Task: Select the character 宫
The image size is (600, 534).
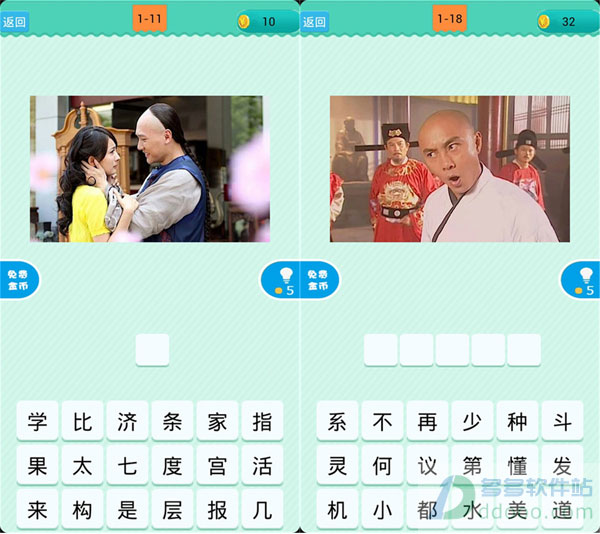Action: point(217,466)
